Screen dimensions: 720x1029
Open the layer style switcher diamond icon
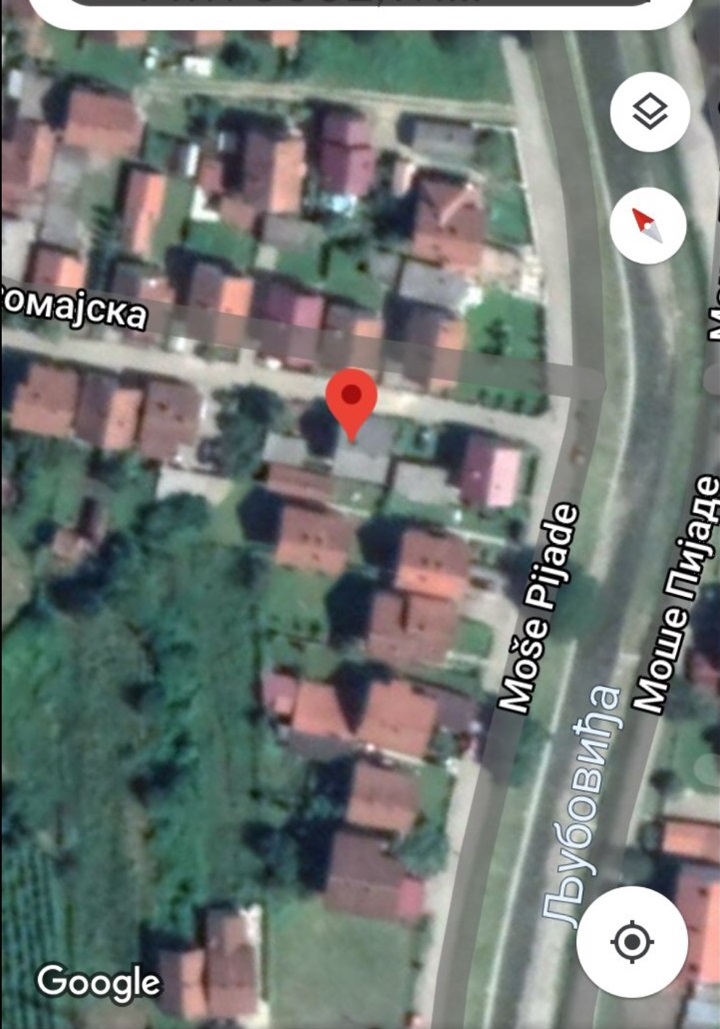coord(650,113)
